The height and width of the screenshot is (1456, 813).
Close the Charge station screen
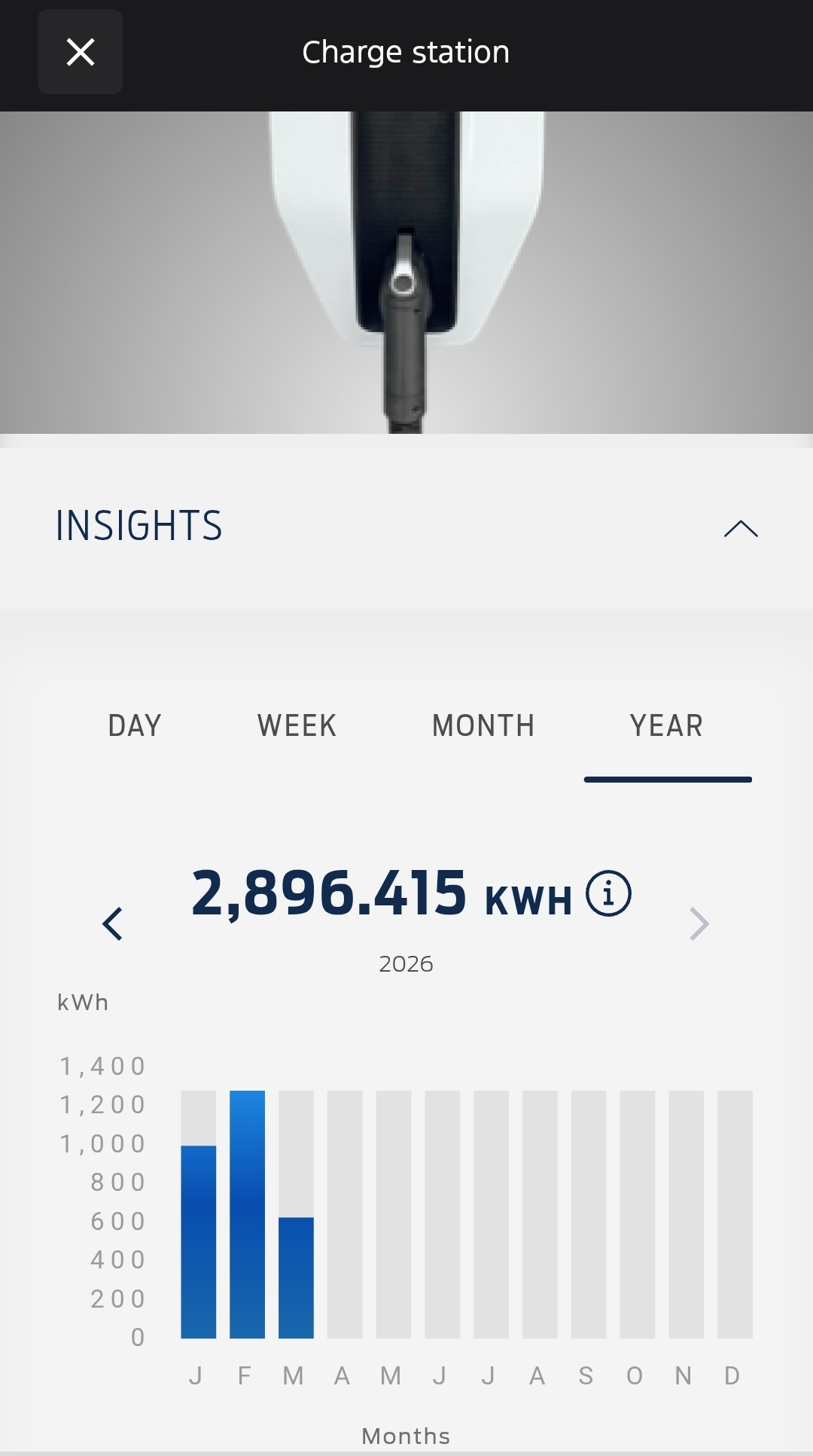[x=80, y=52]
